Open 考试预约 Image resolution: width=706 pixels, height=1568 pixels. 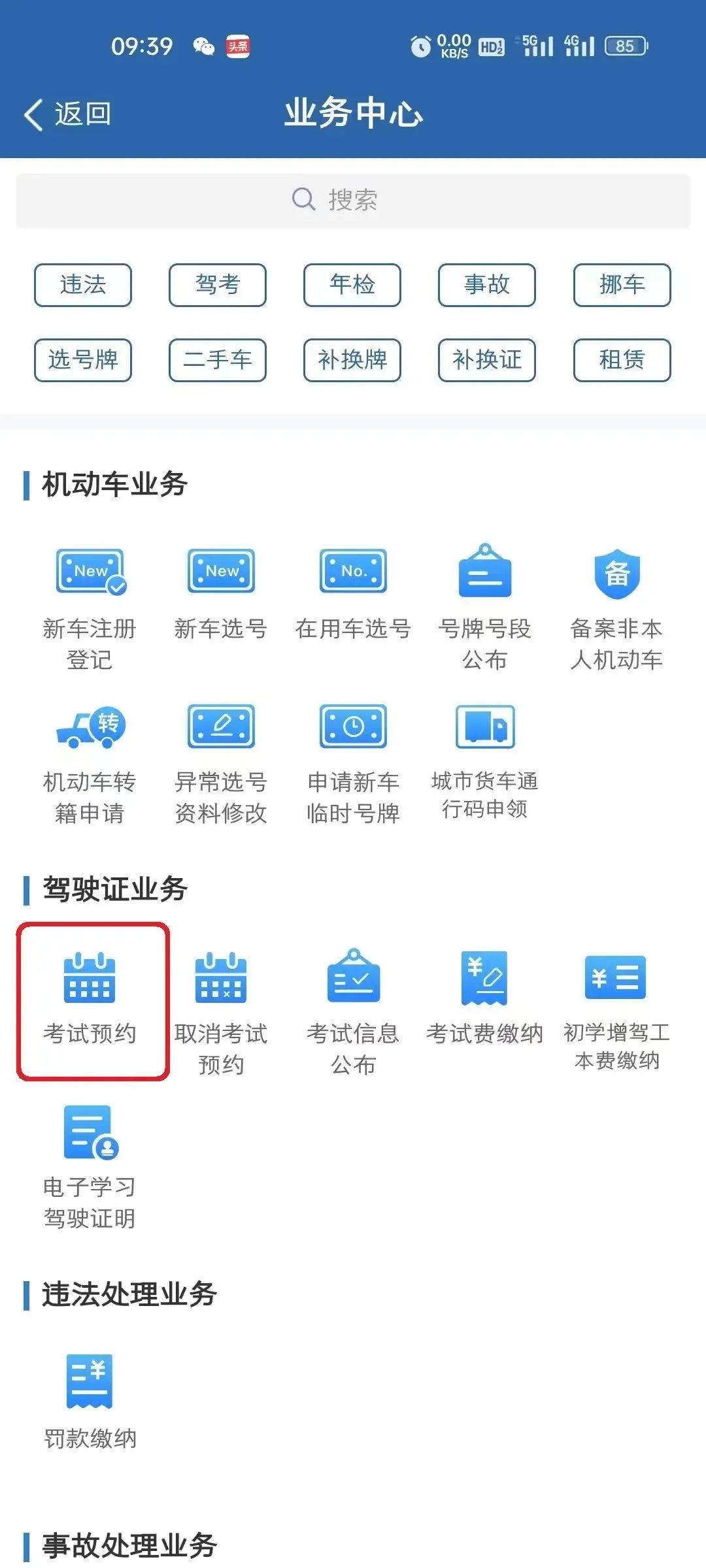pos(90,1000)
